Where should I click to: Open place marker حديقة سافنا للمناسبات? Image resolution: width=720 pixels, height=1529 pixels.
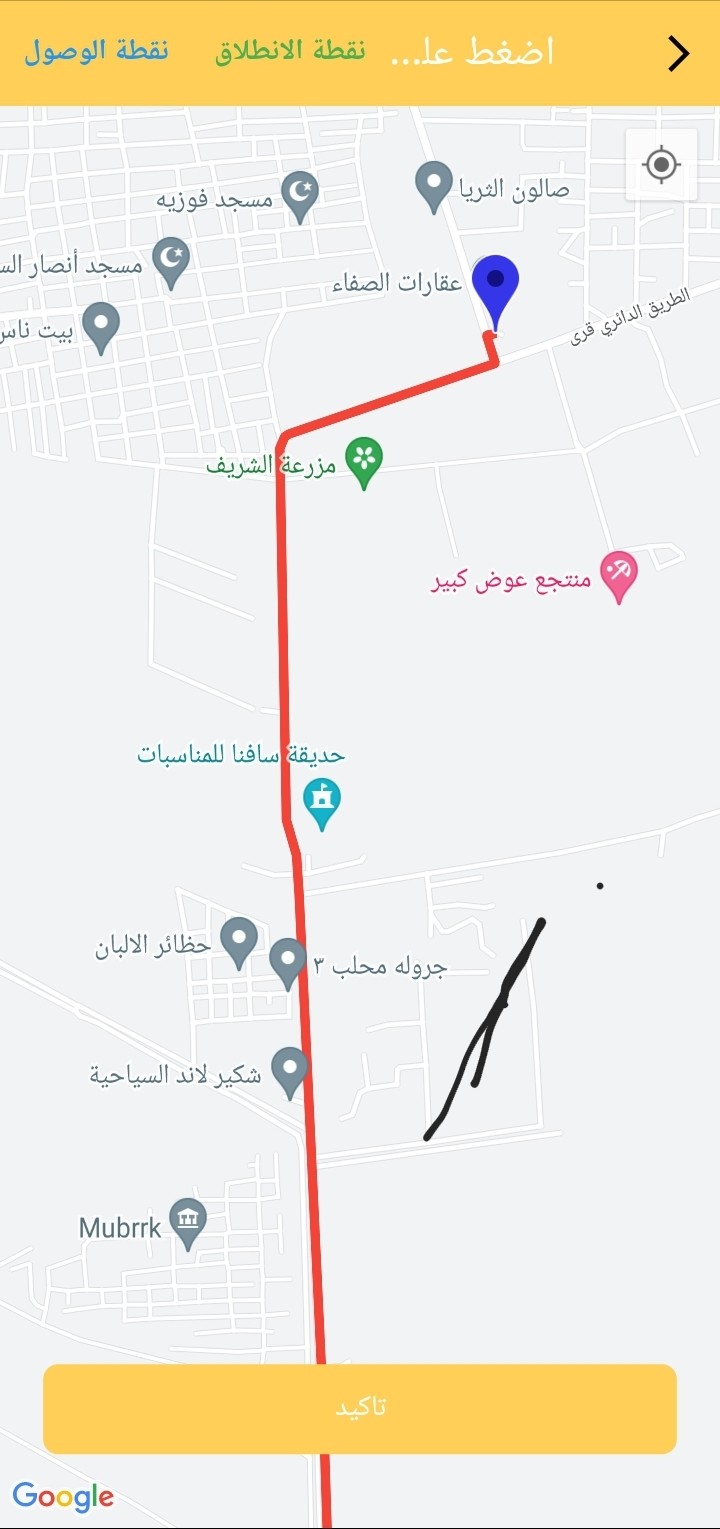click(x=322, y=804)
